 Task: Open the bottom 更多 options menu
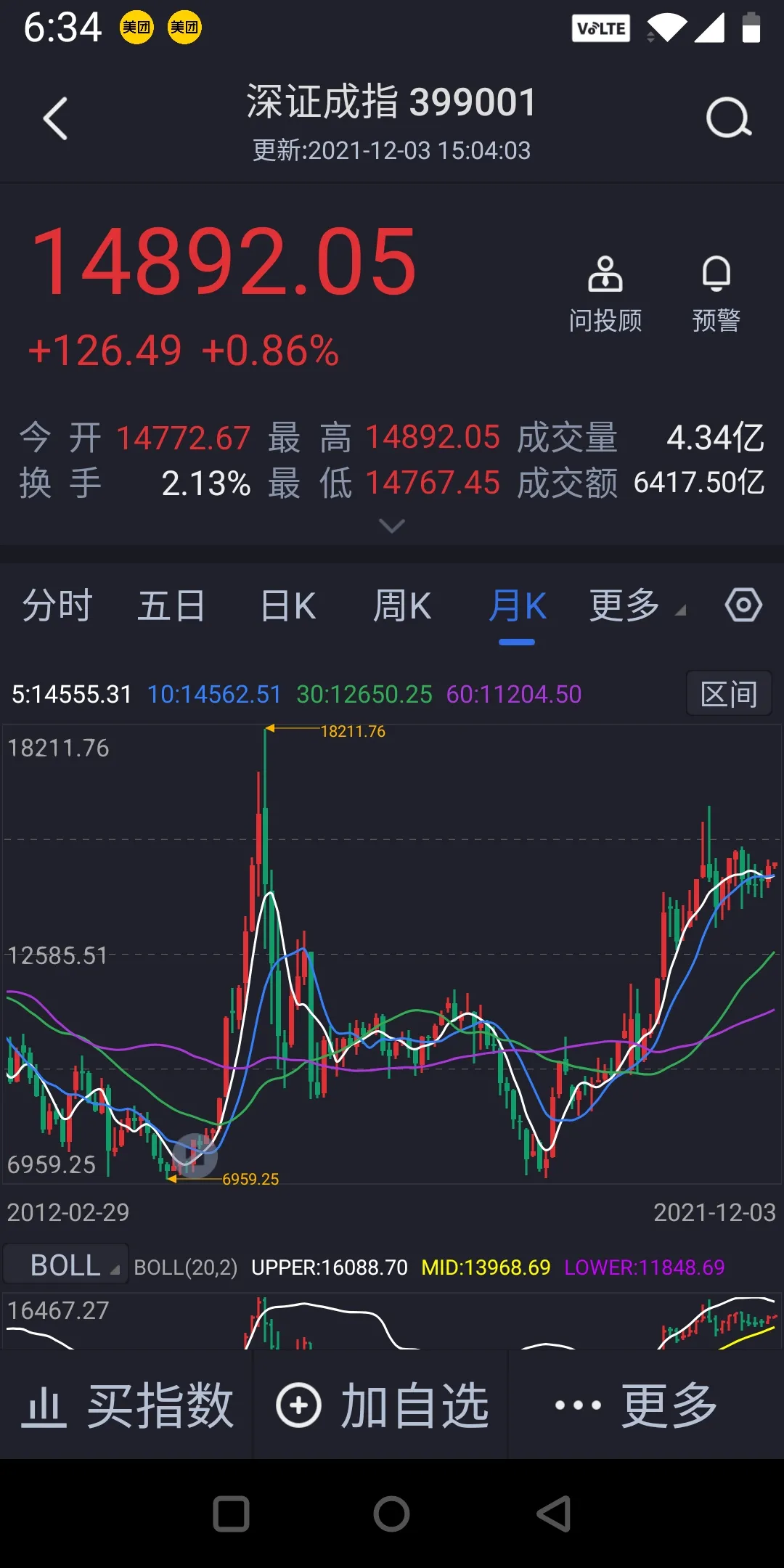[x=636, y=1405]
